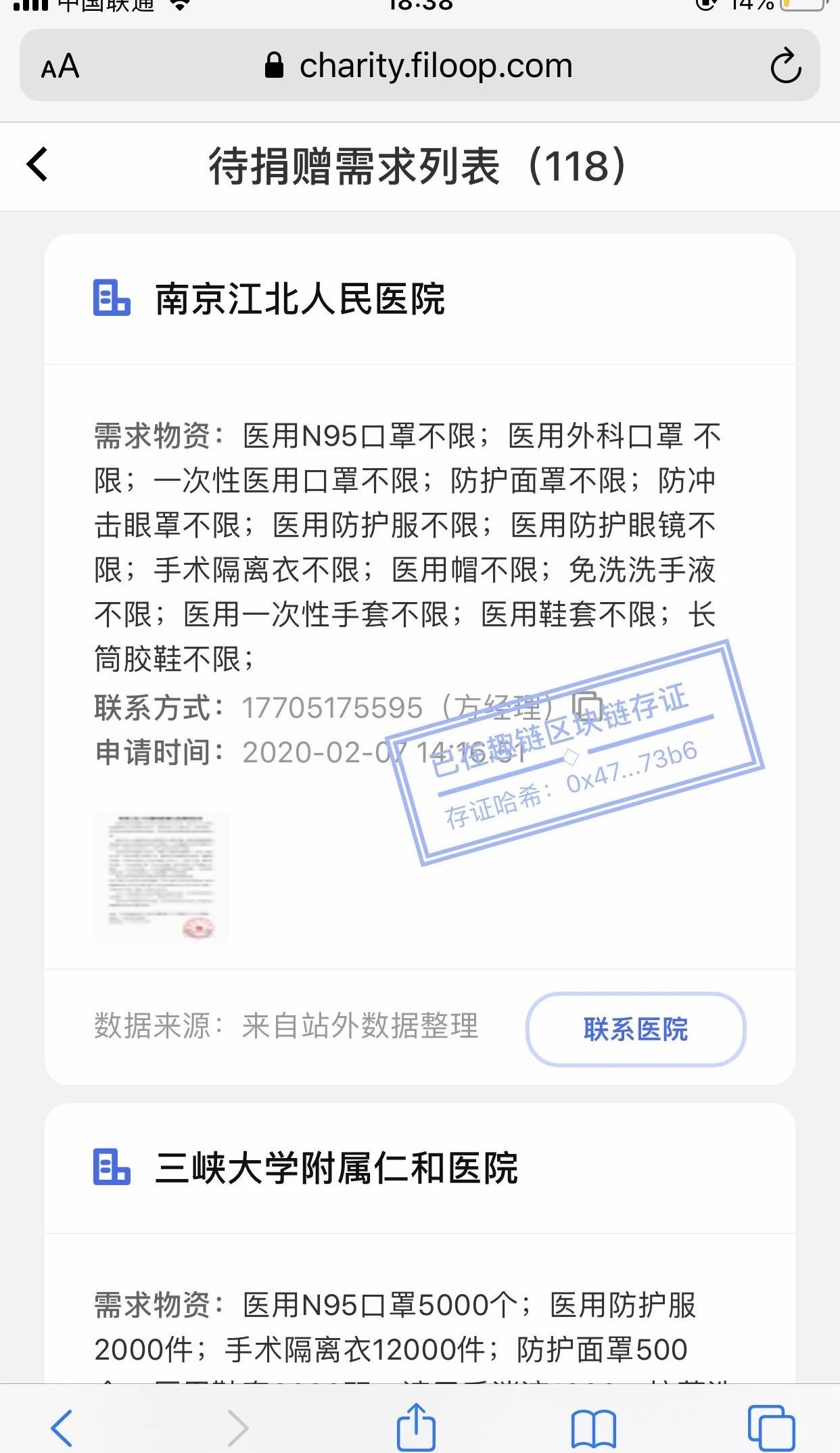Copy the contact phone number 17705175595
840x1453 pixels.
pyautogui.click(x=587, y=706)
